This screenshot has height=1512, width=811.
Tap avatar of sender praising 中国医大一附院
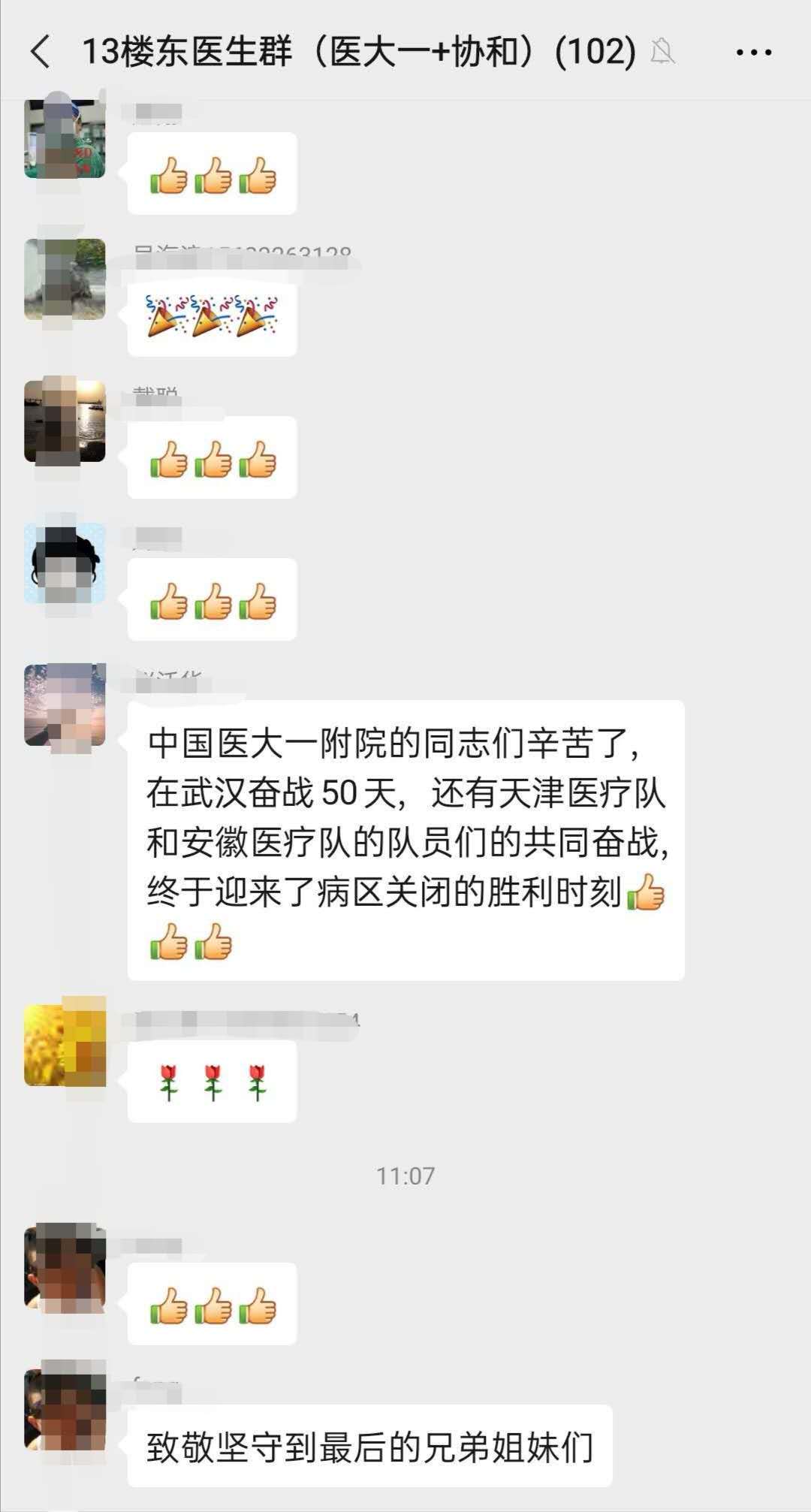coord(65,705)
